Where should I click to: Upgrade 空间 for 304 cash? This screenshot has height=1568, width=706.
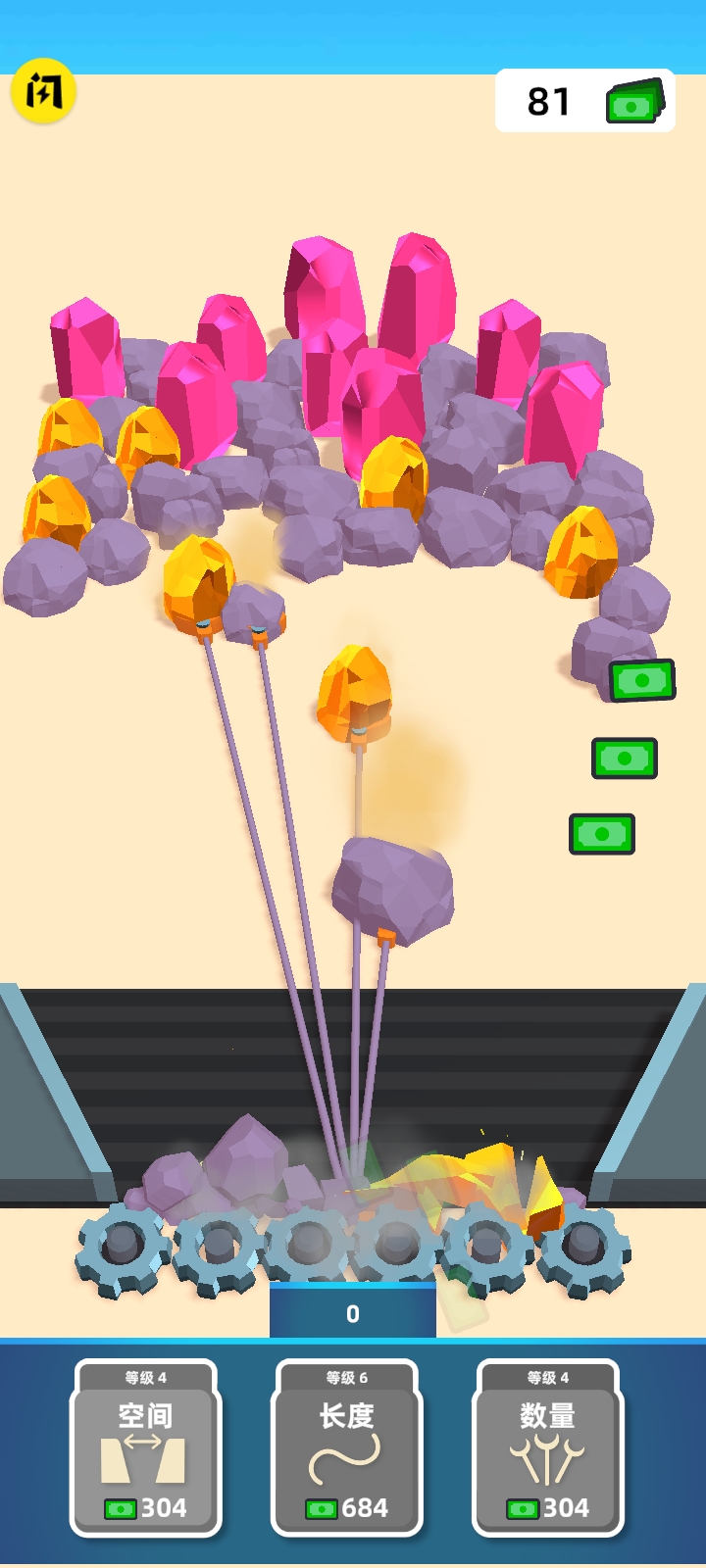[x=145, y=1448]
